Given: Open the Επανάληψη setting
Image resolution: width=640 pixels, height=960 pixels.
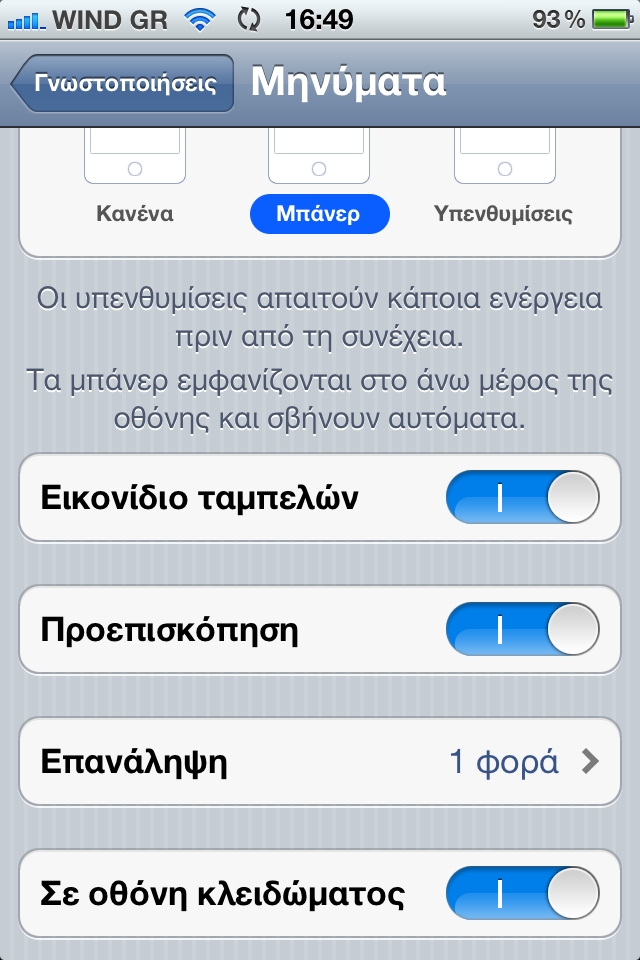Looking at the screenshot, I should [x=320, y=762].
